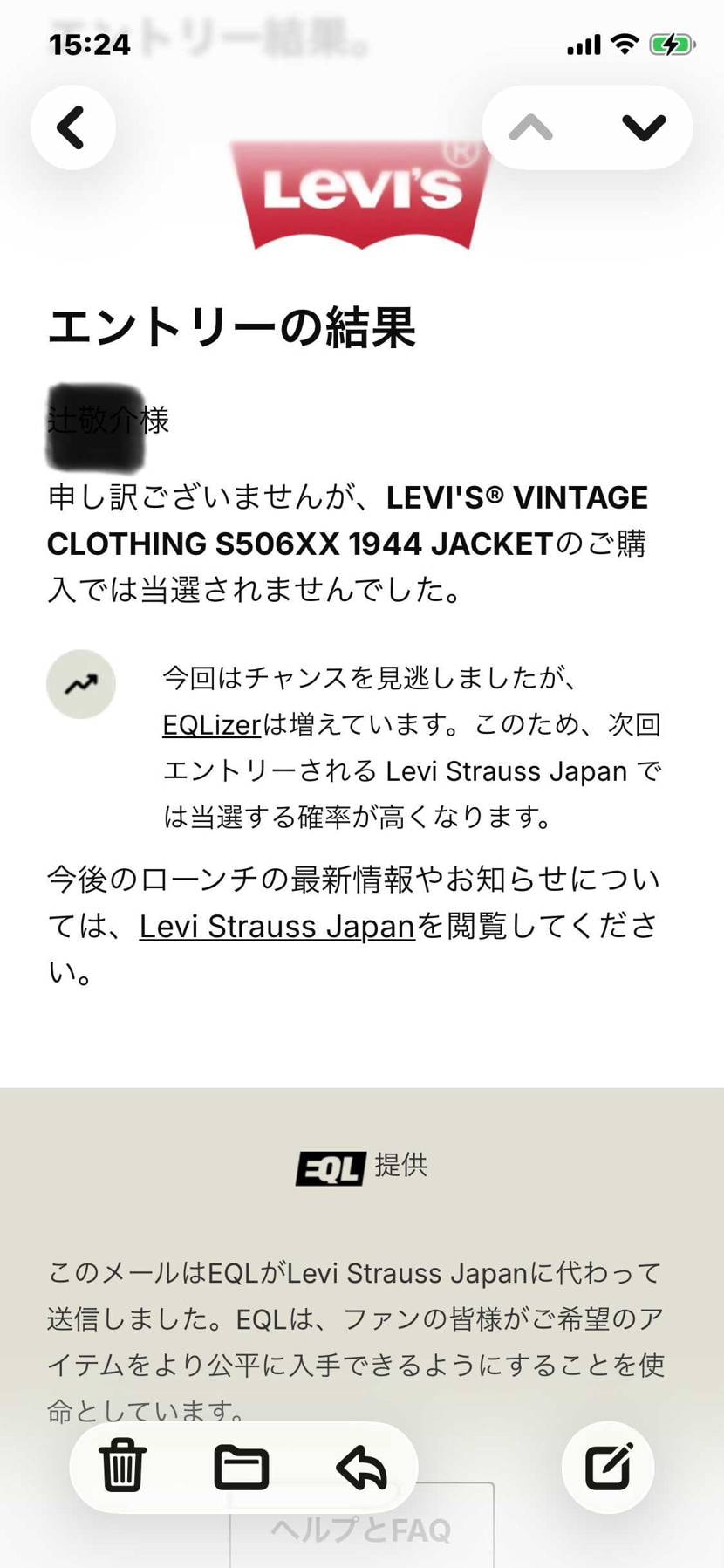The width and height of the screenshot is (724, 1568).
Task: Tap the back arrow to return to inbox
Action: [72, 127]
